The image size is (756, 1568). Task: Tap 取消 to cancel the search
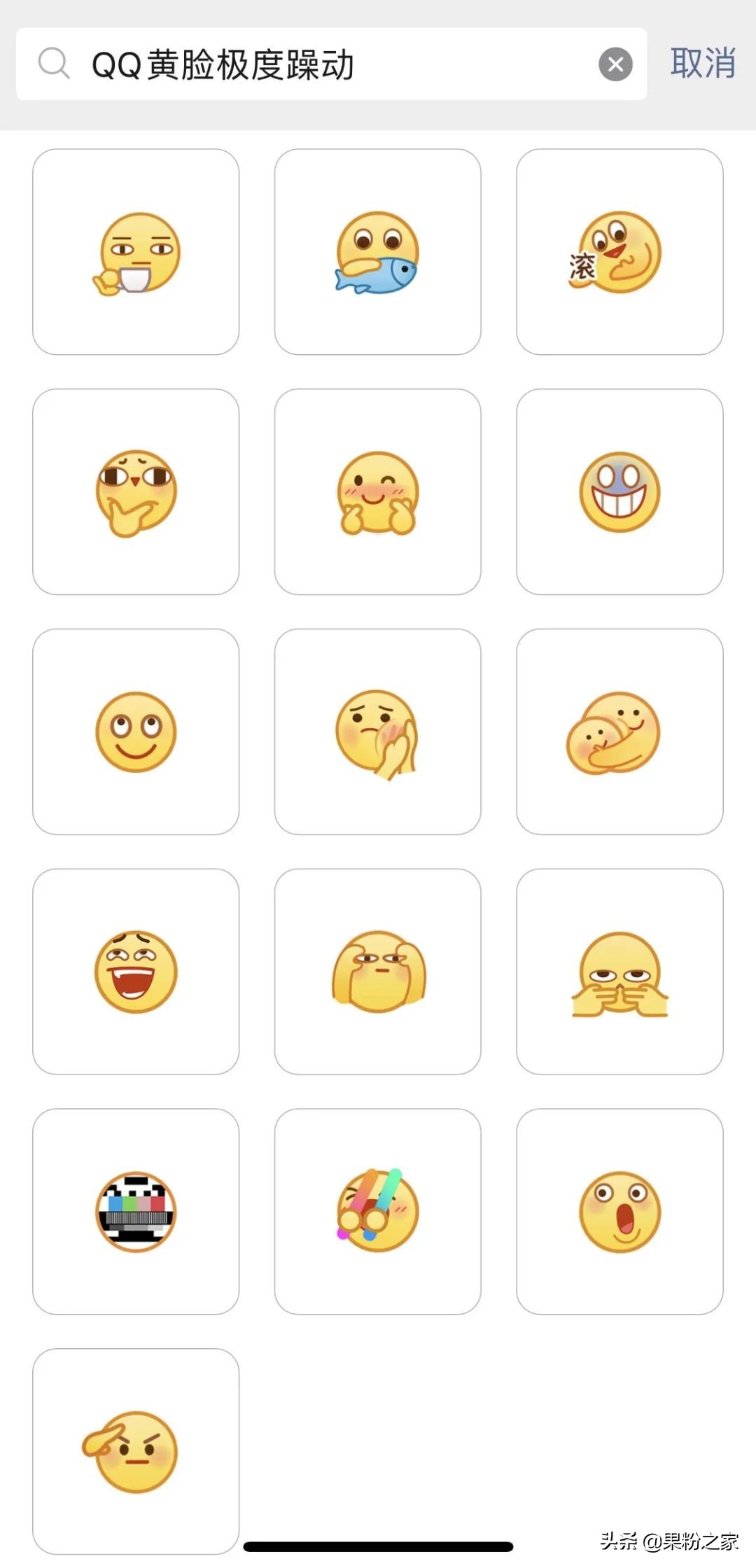click(x=702, y=64)
